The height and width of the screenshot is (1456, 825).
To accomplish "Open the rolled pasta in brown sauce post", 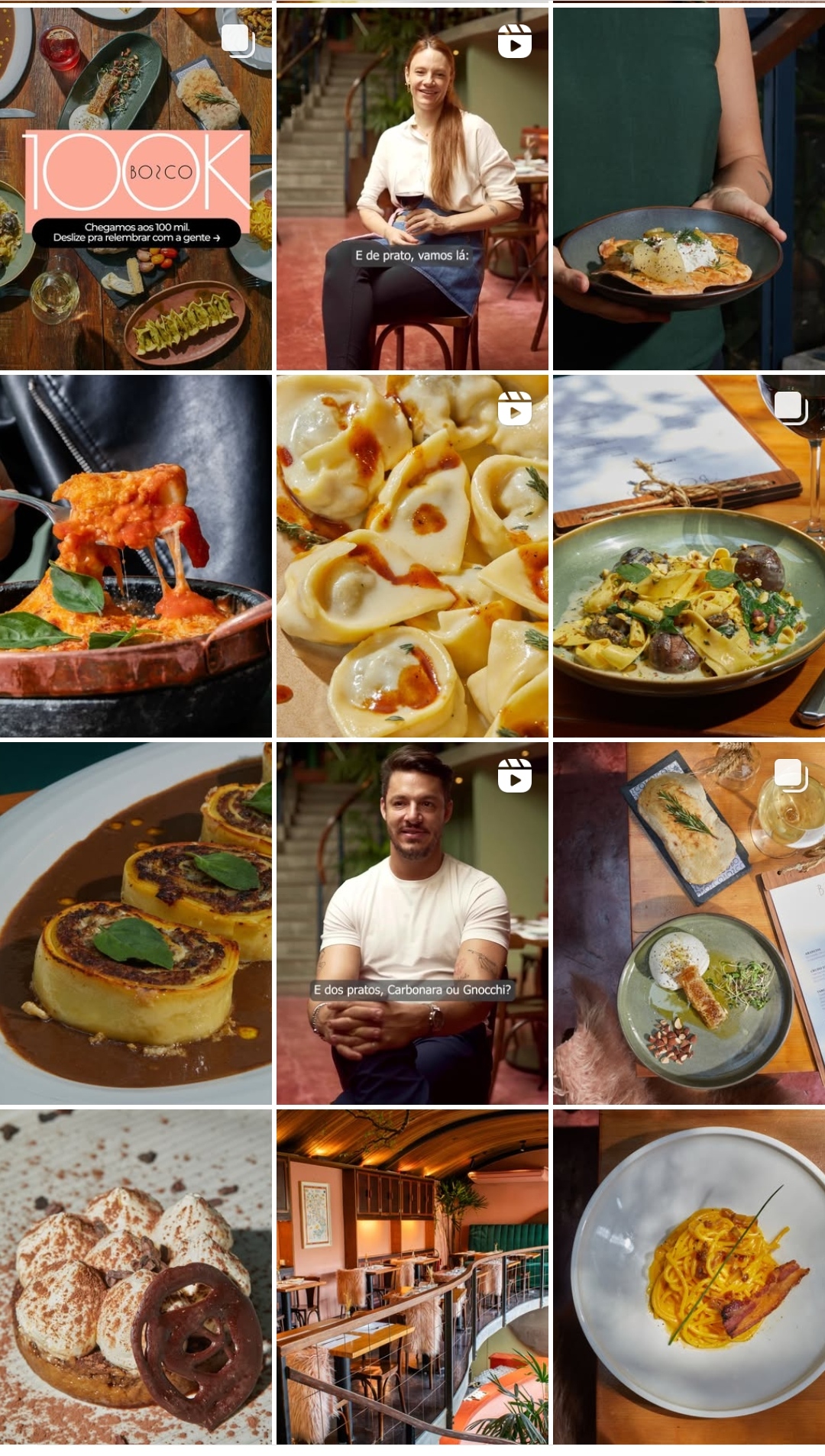I will (136, 922).
